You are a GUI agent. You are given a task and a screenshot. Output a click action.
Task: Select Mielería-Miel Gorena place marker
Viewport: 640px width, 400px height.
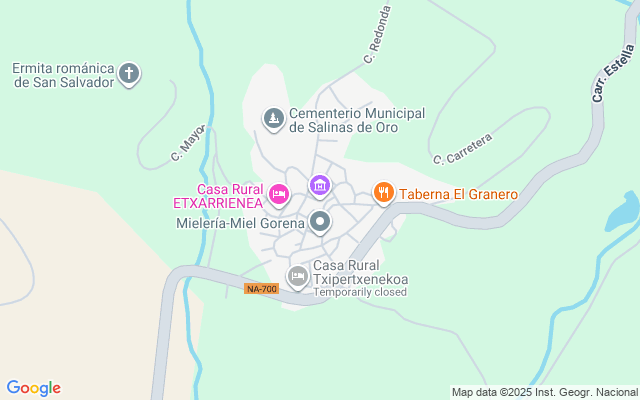pos(320,222)
